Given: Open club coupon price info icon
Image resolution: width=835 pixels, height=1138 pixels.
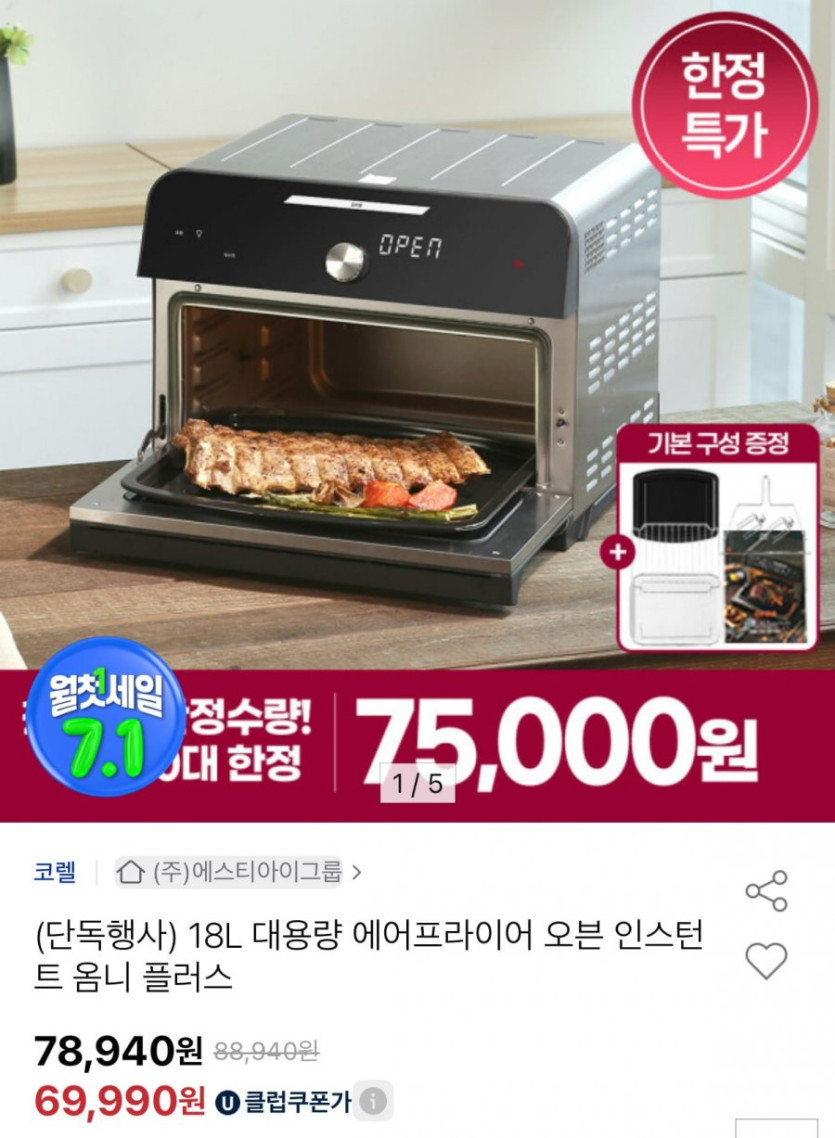Looking at the screenshot, I should (x=373, y=1102).
